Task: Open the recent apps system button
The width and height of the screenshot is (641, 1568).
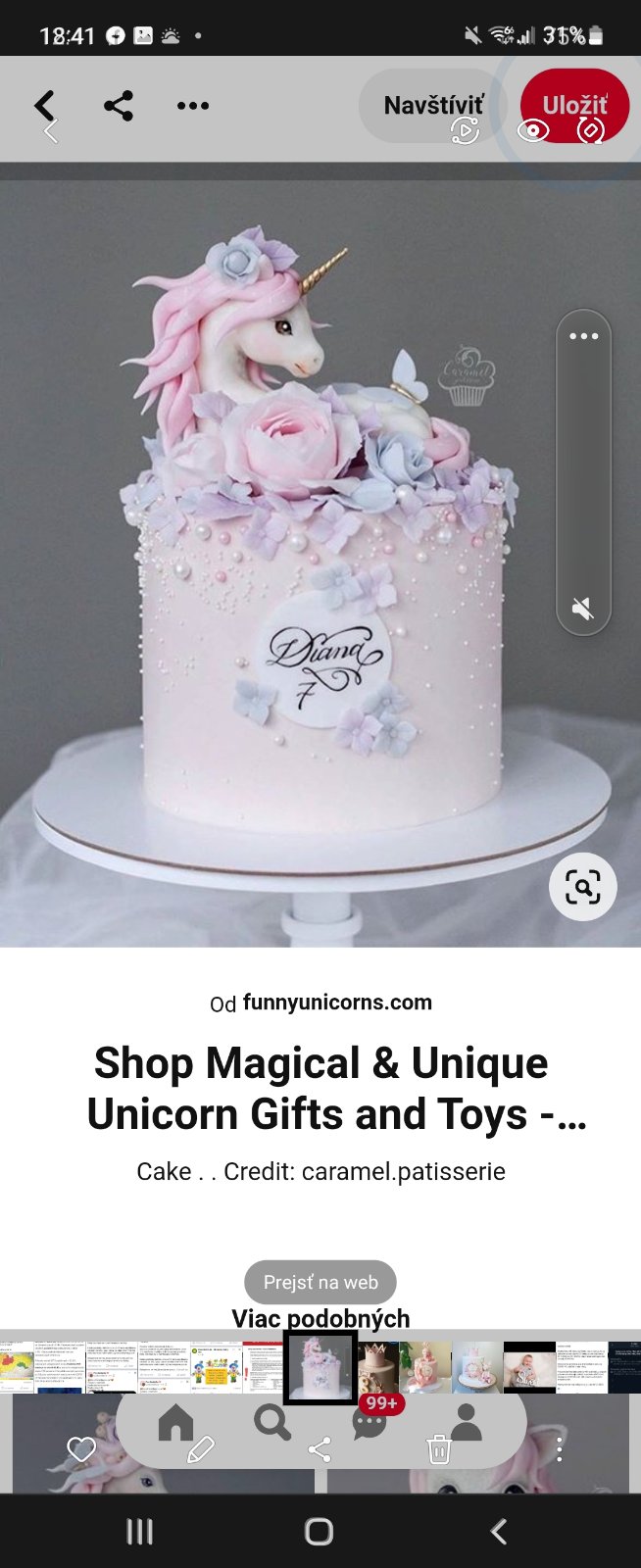Action: [x=140, y=1532]
